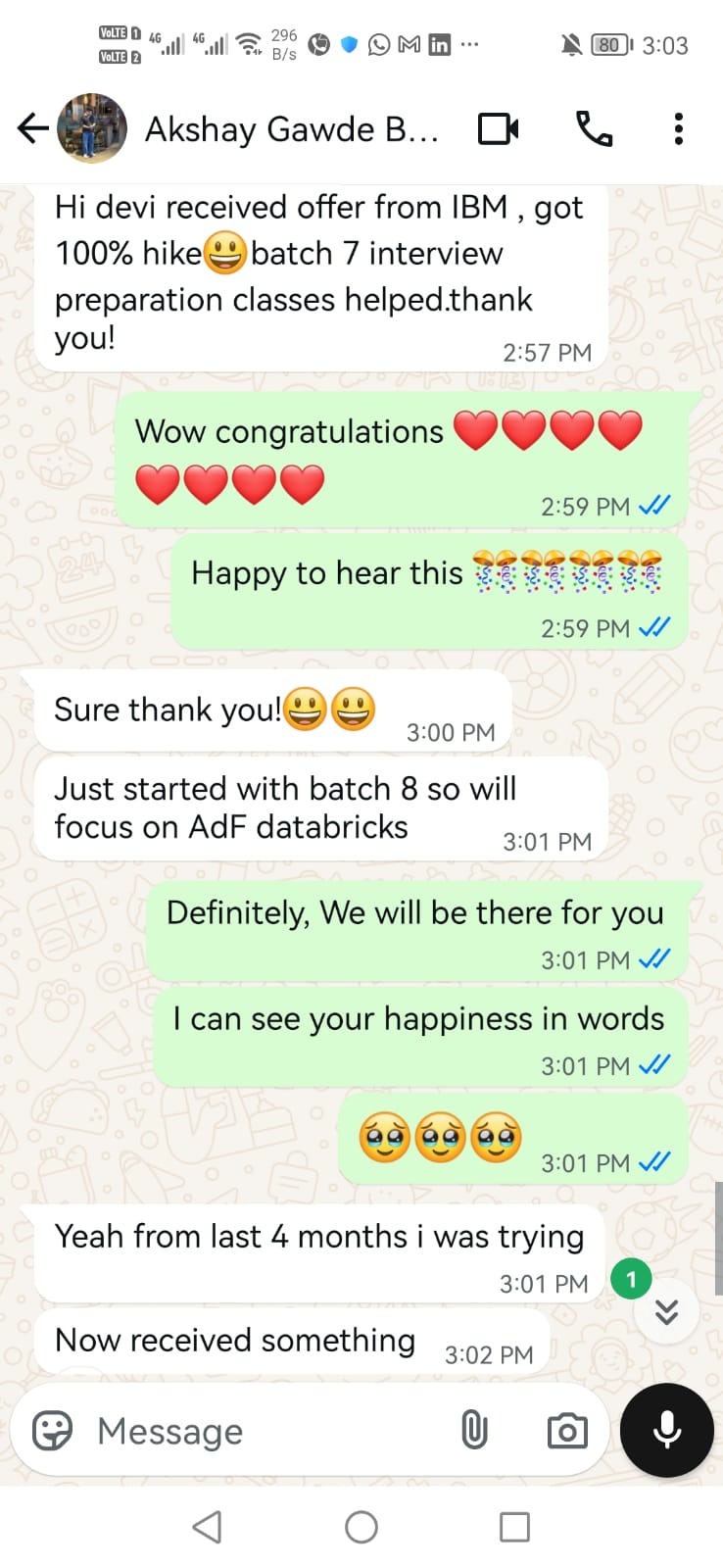The height and width of the screenshot is (1568, 723).
Task: Start a video call with Akshay
Action: [498, 129]
